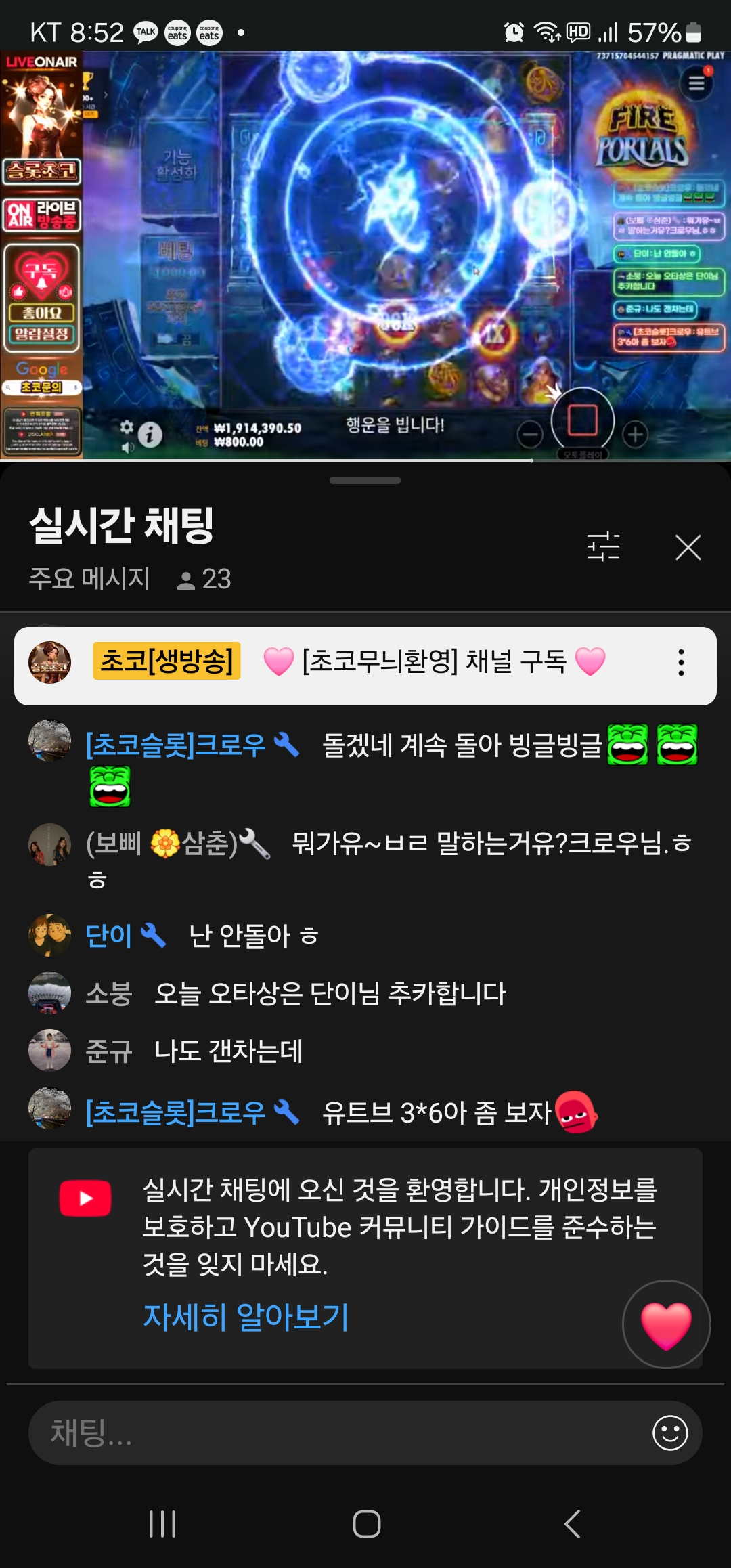Open the live chat filter settings

(603, 546)
